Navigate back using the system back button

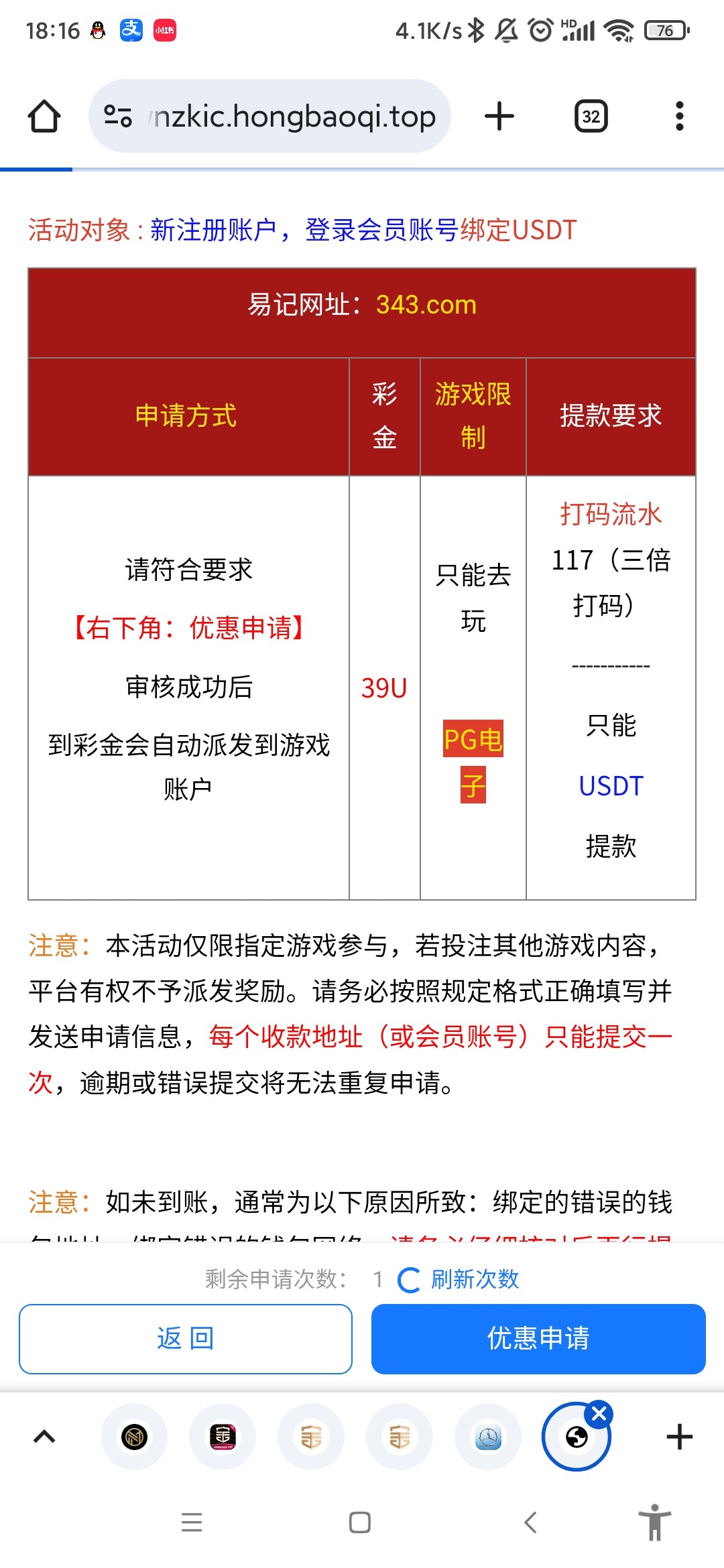click(x=530, y=1522)
